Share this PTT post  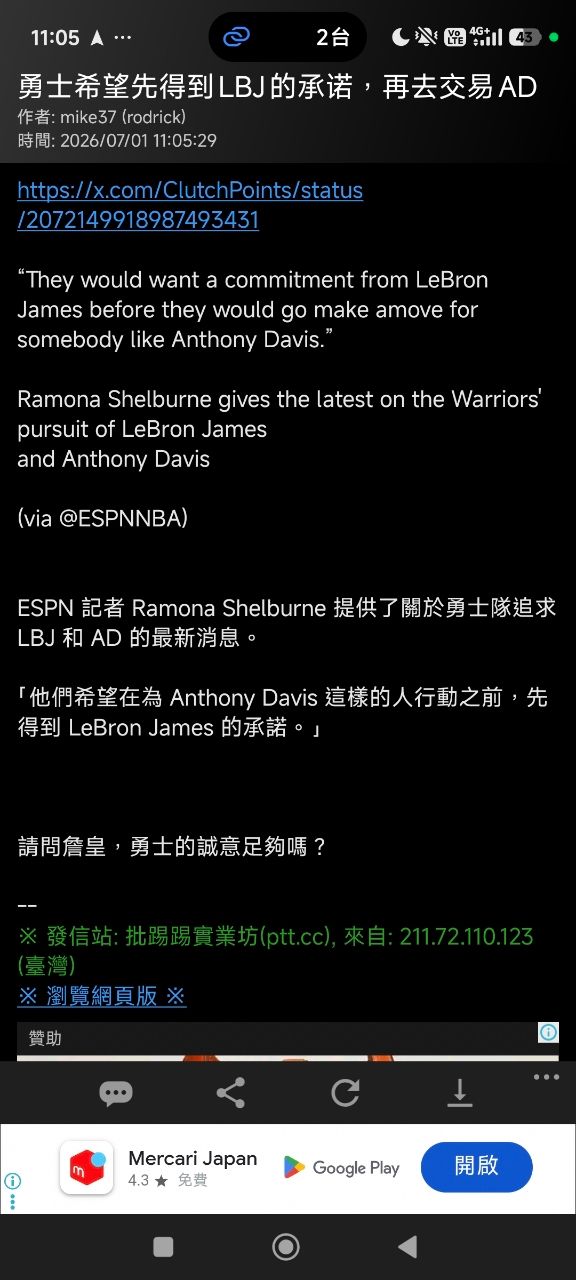[231, 1093]
